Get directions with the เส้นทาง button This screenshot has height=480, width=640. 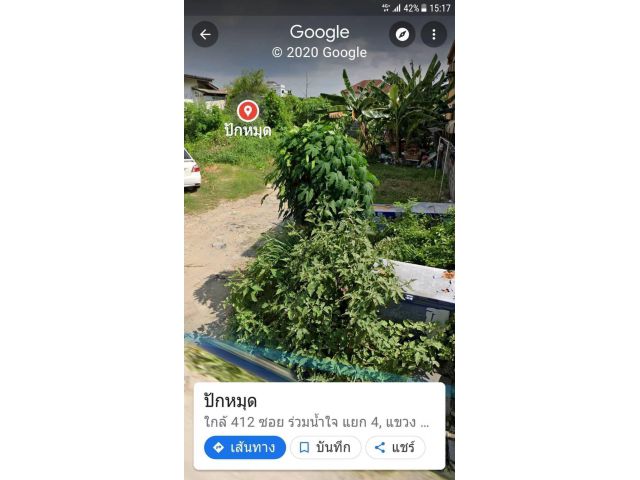[245, 447]
